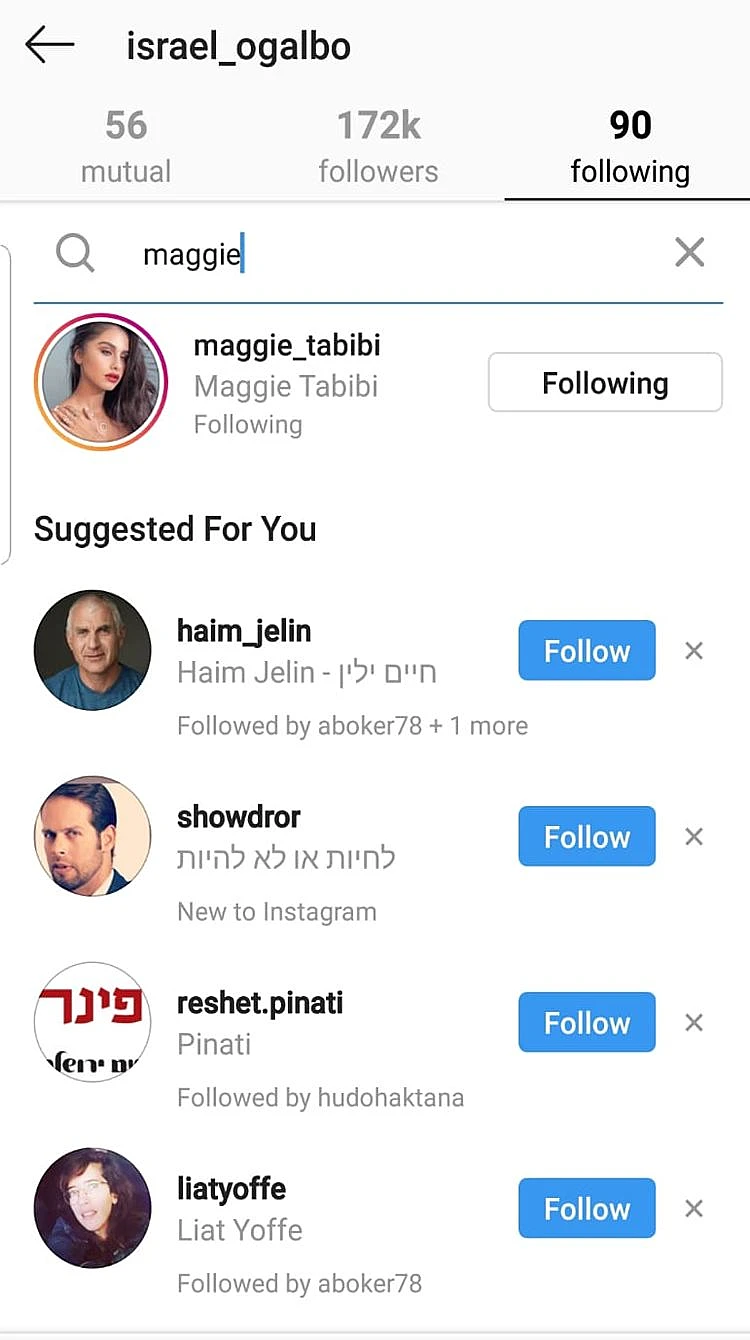This screenshot has width=750, height=1340.
Task: Clear the search text
Action: coord(690,253)
